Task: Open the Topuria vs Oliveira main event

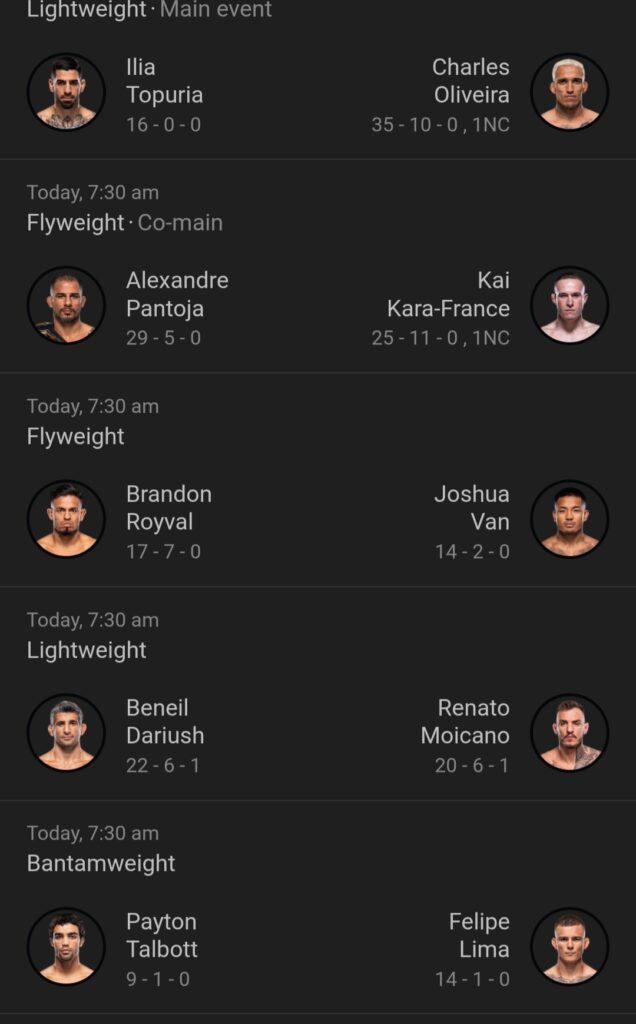Action: (318, 79)
